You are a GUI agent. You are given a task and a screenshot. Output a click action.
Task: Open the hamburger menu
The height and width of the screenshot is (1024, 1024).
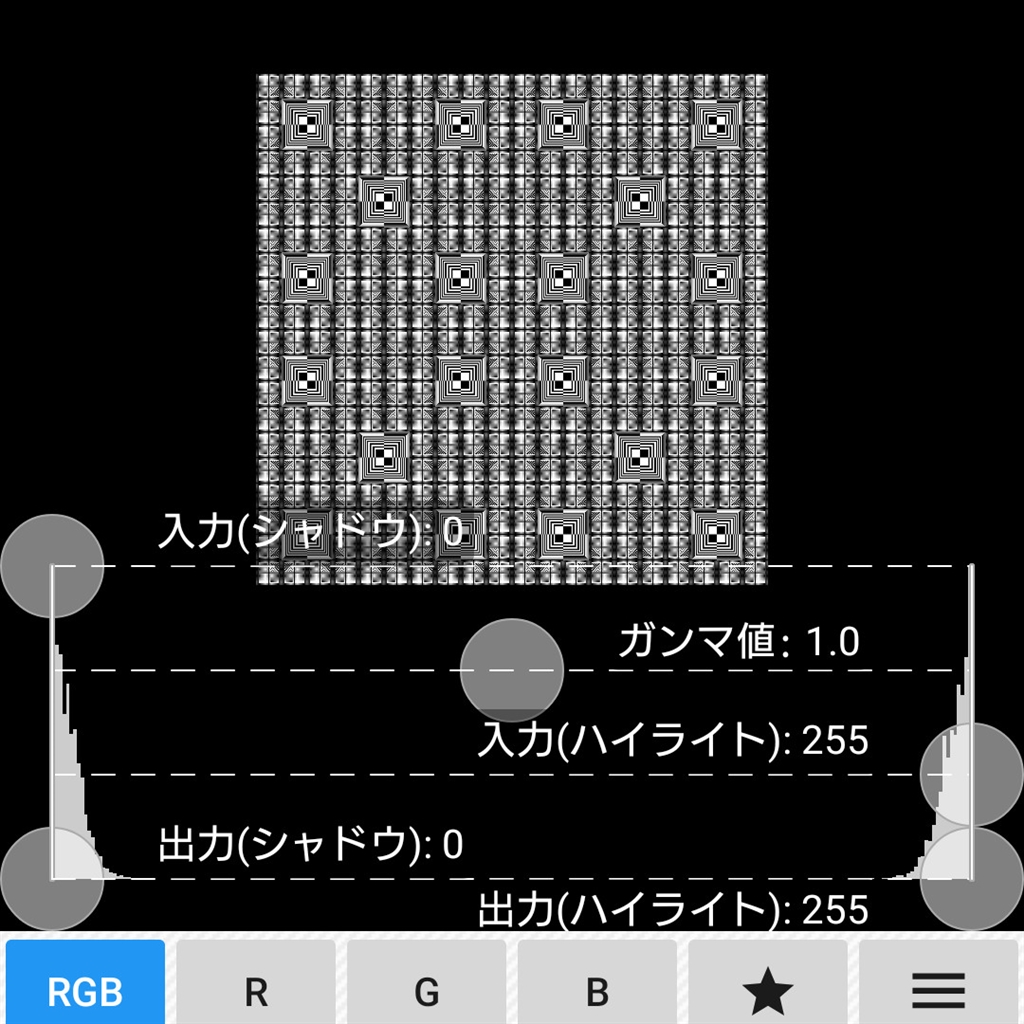coord(938,990)
